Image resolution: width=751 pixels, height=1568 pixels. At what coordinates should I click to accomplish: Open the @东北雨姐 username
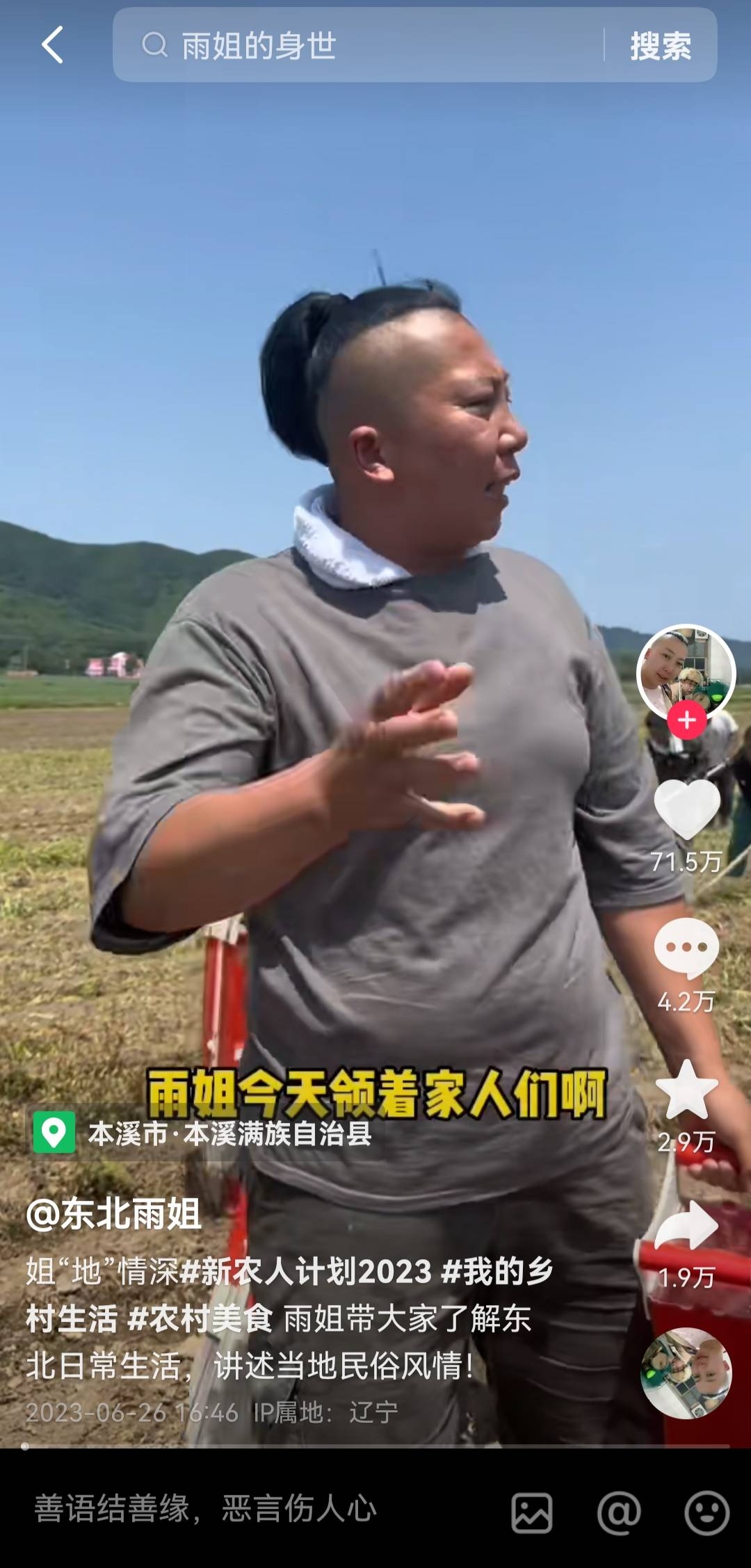[113, 1213]
